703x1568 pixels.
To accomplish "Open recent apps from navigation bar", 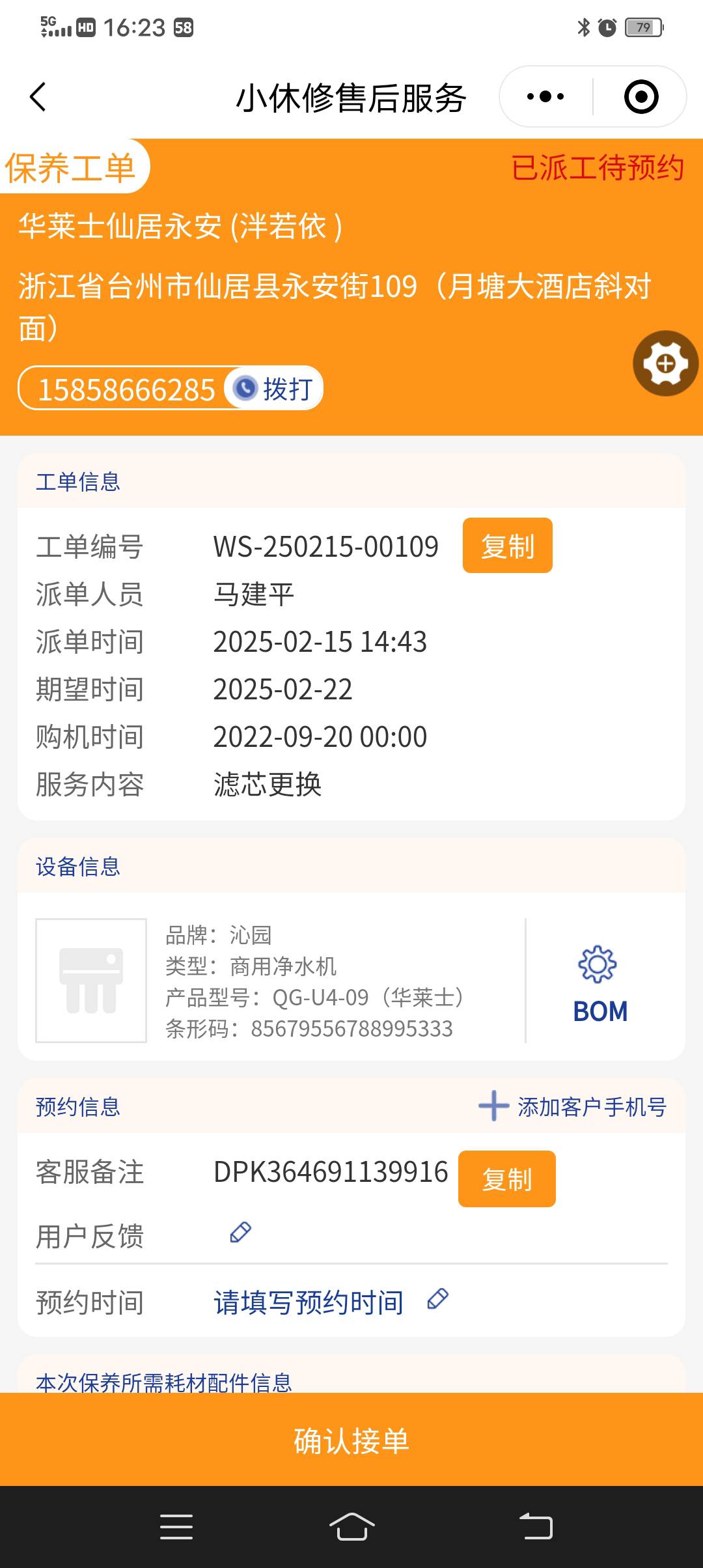I will click(x=176, y=1526).
